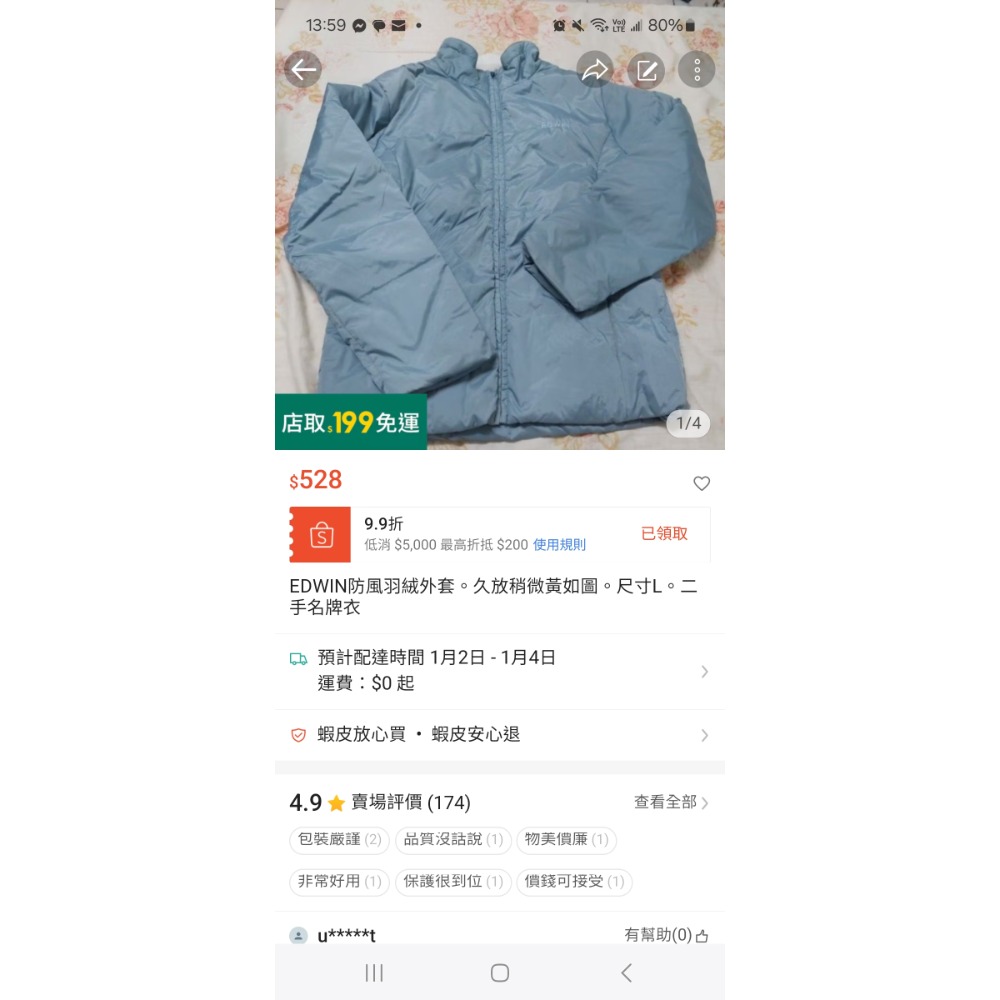Tap the system home button

point(500,973)
